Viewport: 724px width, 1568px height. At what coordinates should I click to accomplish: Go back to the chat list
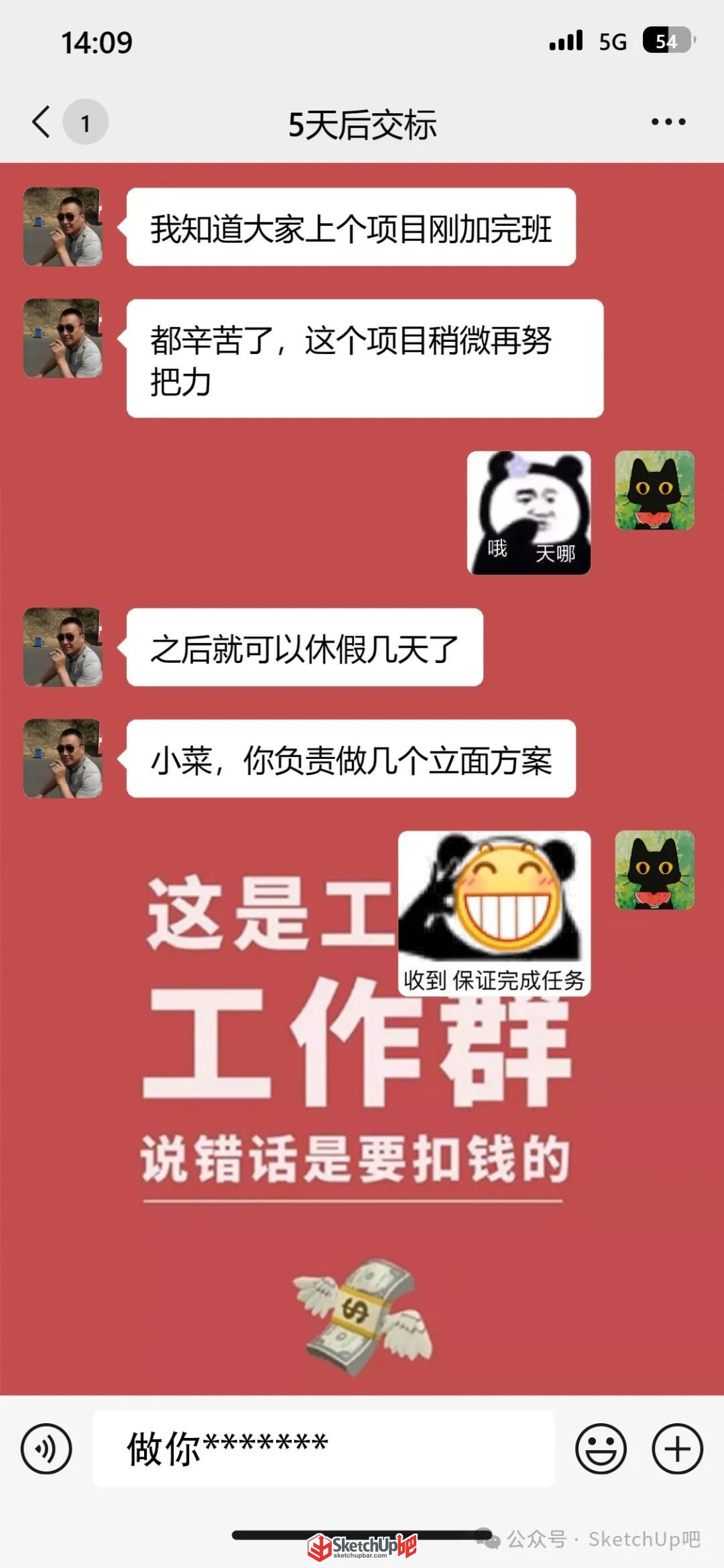pos(42,122)
